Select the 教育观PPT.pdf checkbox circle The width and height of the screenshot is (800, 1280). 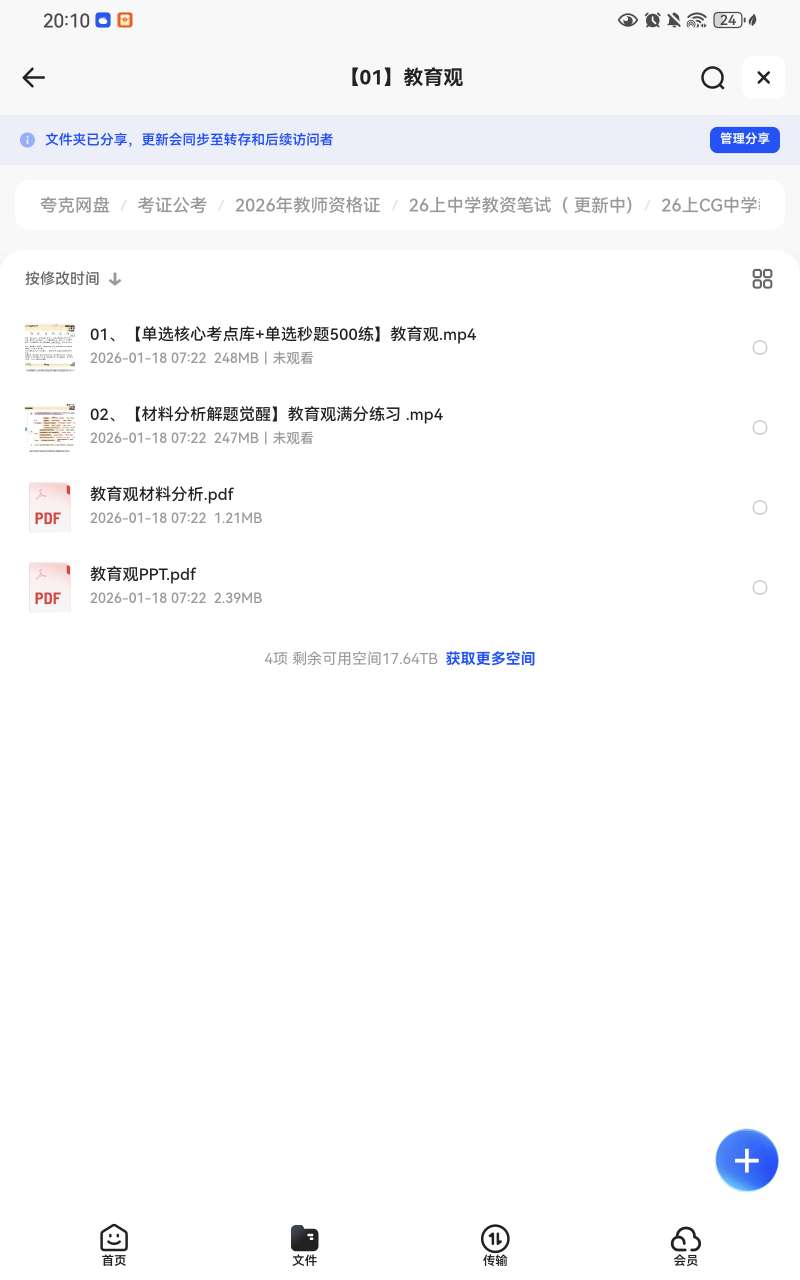760,587
